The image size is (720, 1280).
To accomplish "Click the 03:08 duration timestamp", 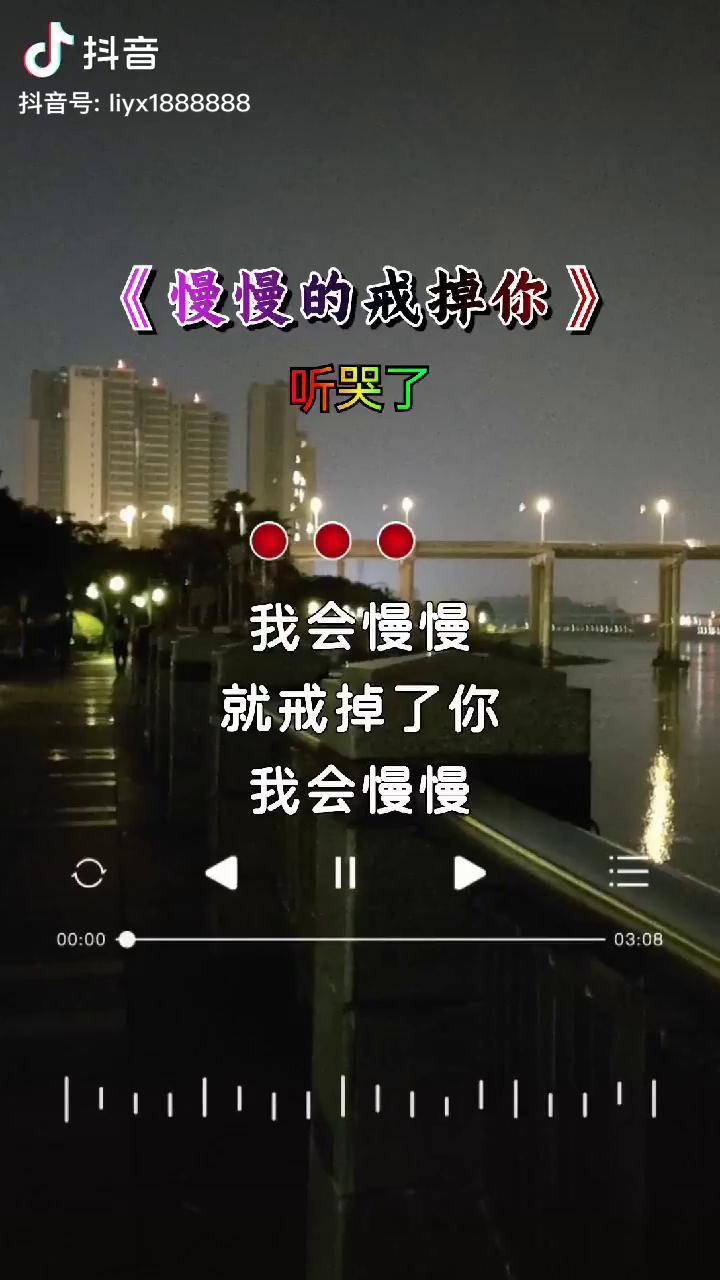I will pos(640,938).
